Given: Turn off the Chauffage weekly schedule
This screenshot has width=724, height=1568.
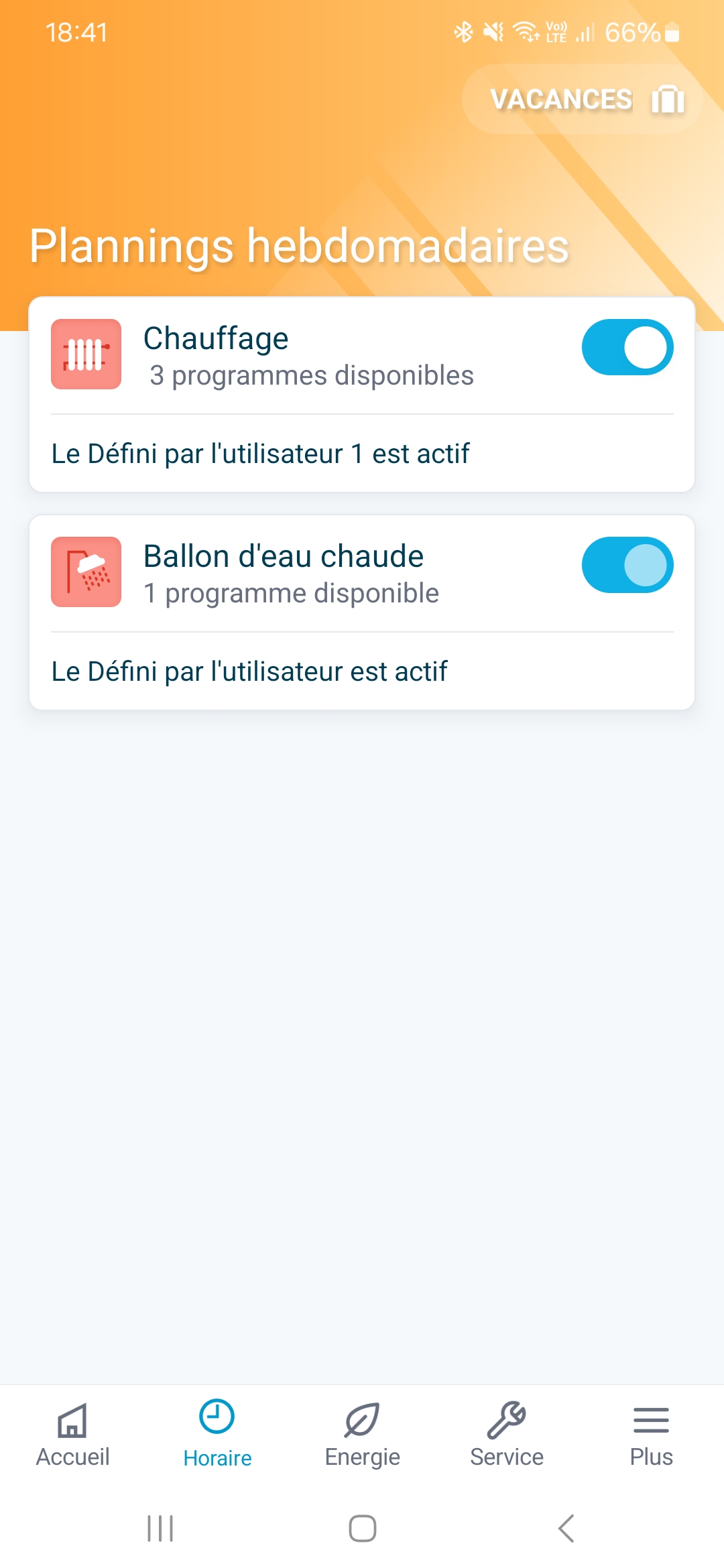Looking at the screenshot, I should click(627, 347).
